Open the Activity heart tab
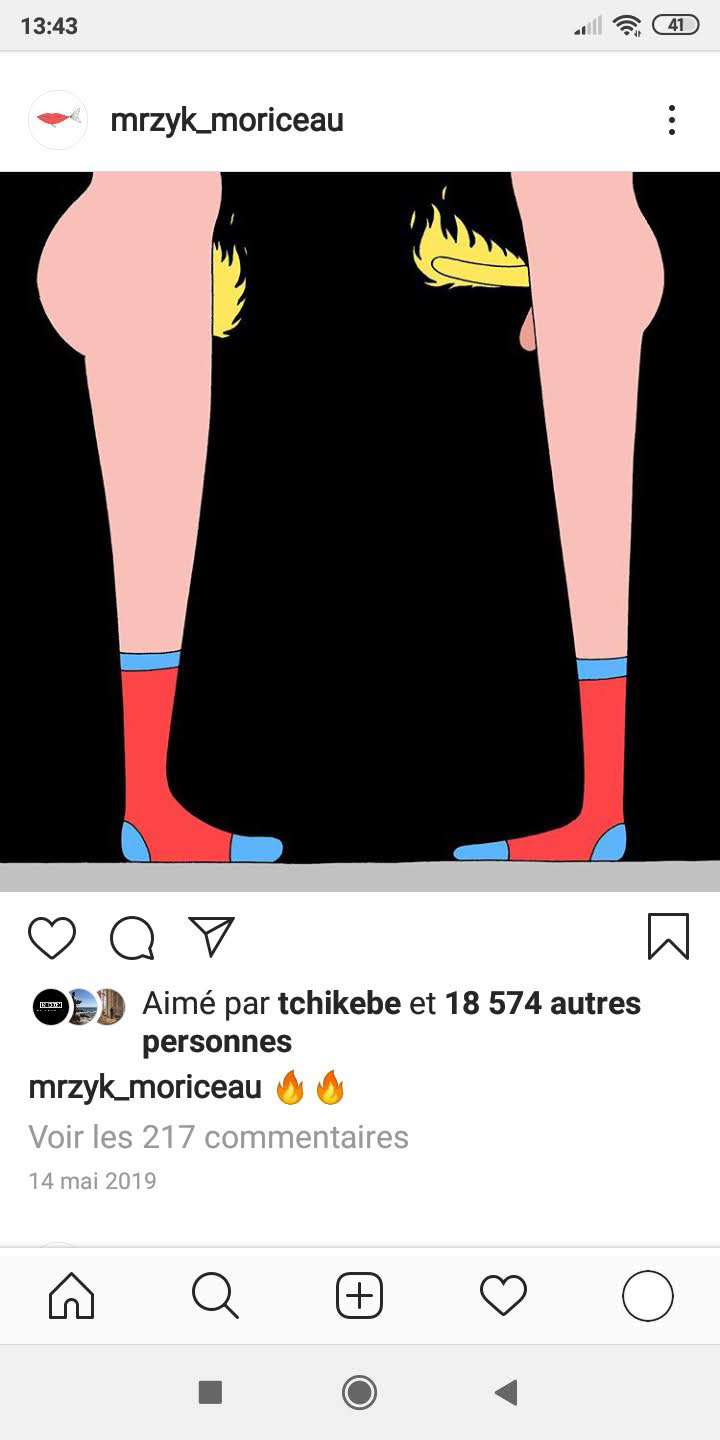The height and width of the screenshot is (1440, 720). pos(503,1297)
